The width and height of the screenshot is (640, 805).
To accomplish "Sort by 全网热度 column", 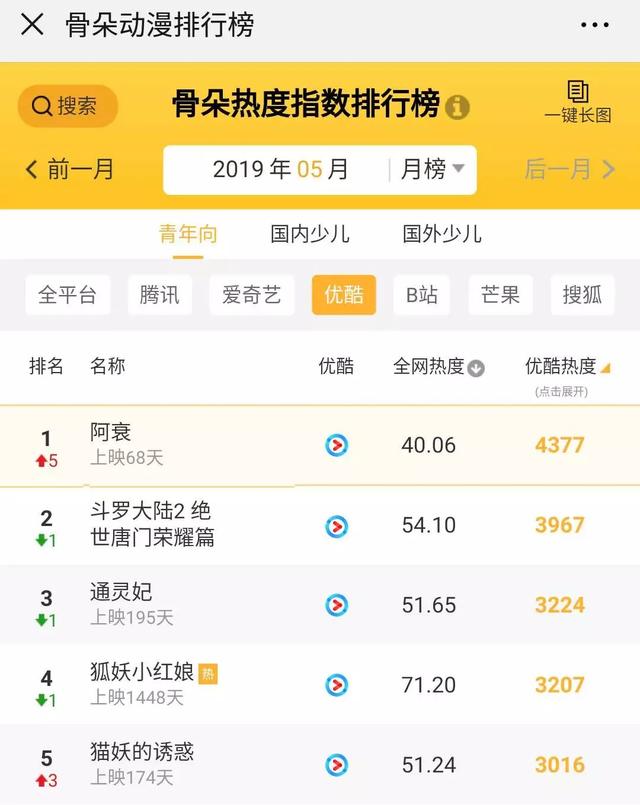I will 438,367.
